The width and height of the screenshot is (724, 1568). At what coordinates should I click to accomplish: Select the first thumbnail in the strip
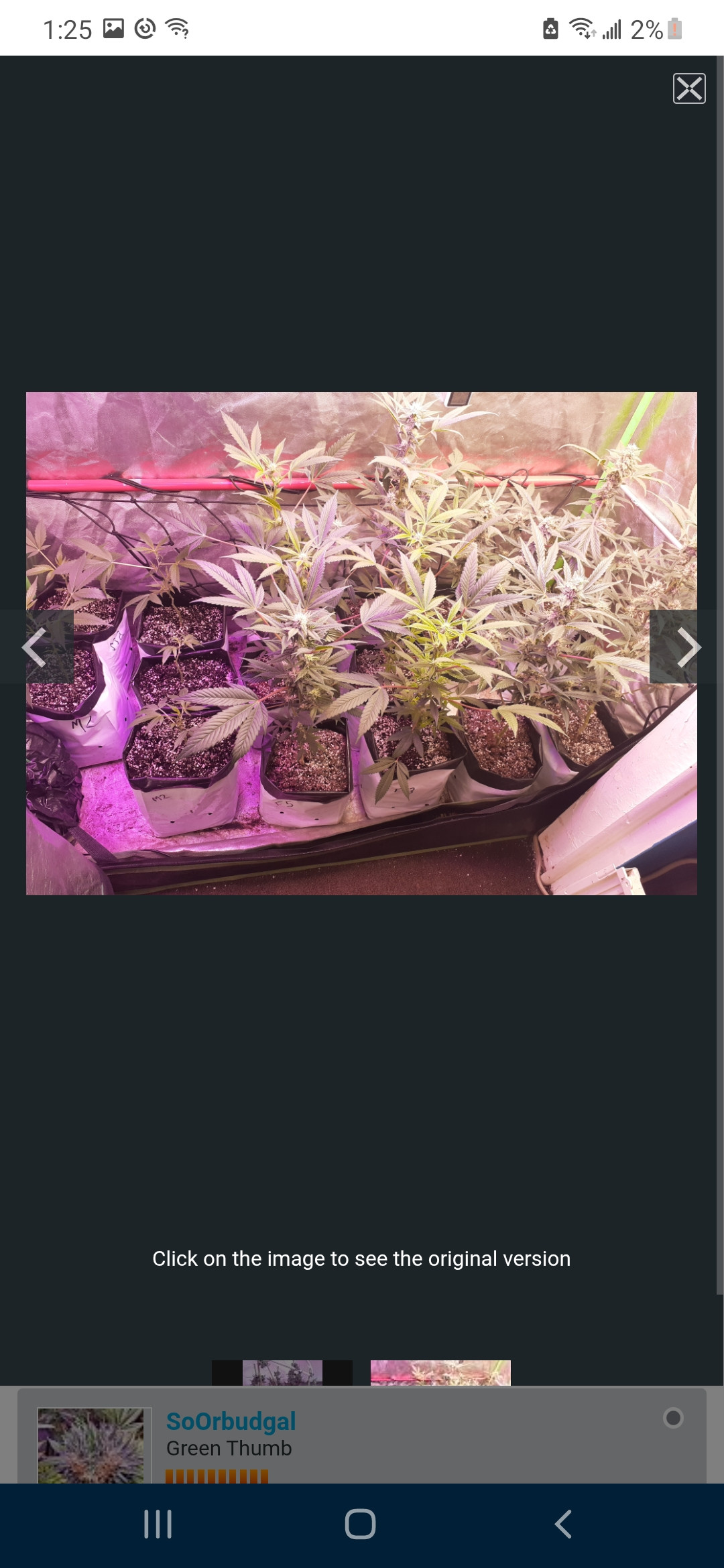point(282,1372)
